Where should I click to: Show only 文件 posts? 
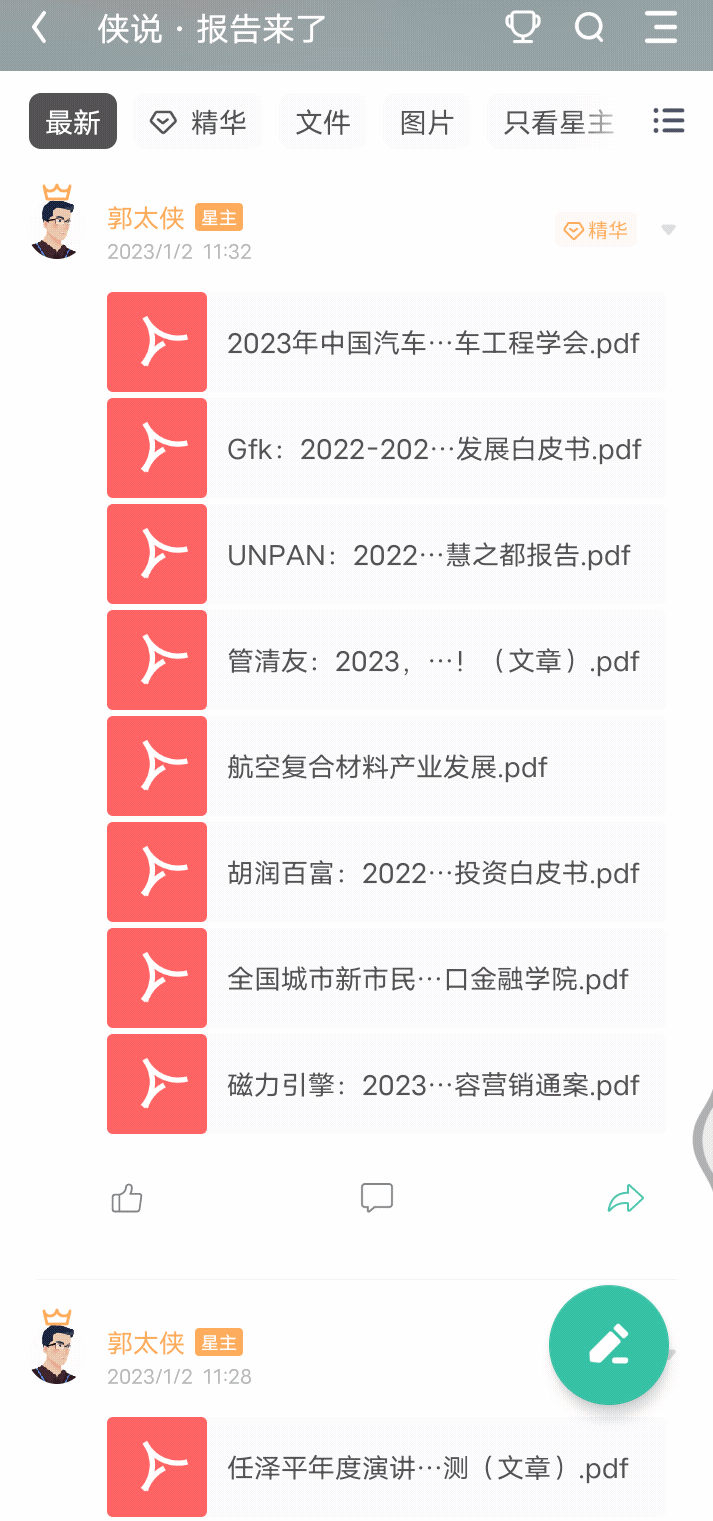click(323, 122)
